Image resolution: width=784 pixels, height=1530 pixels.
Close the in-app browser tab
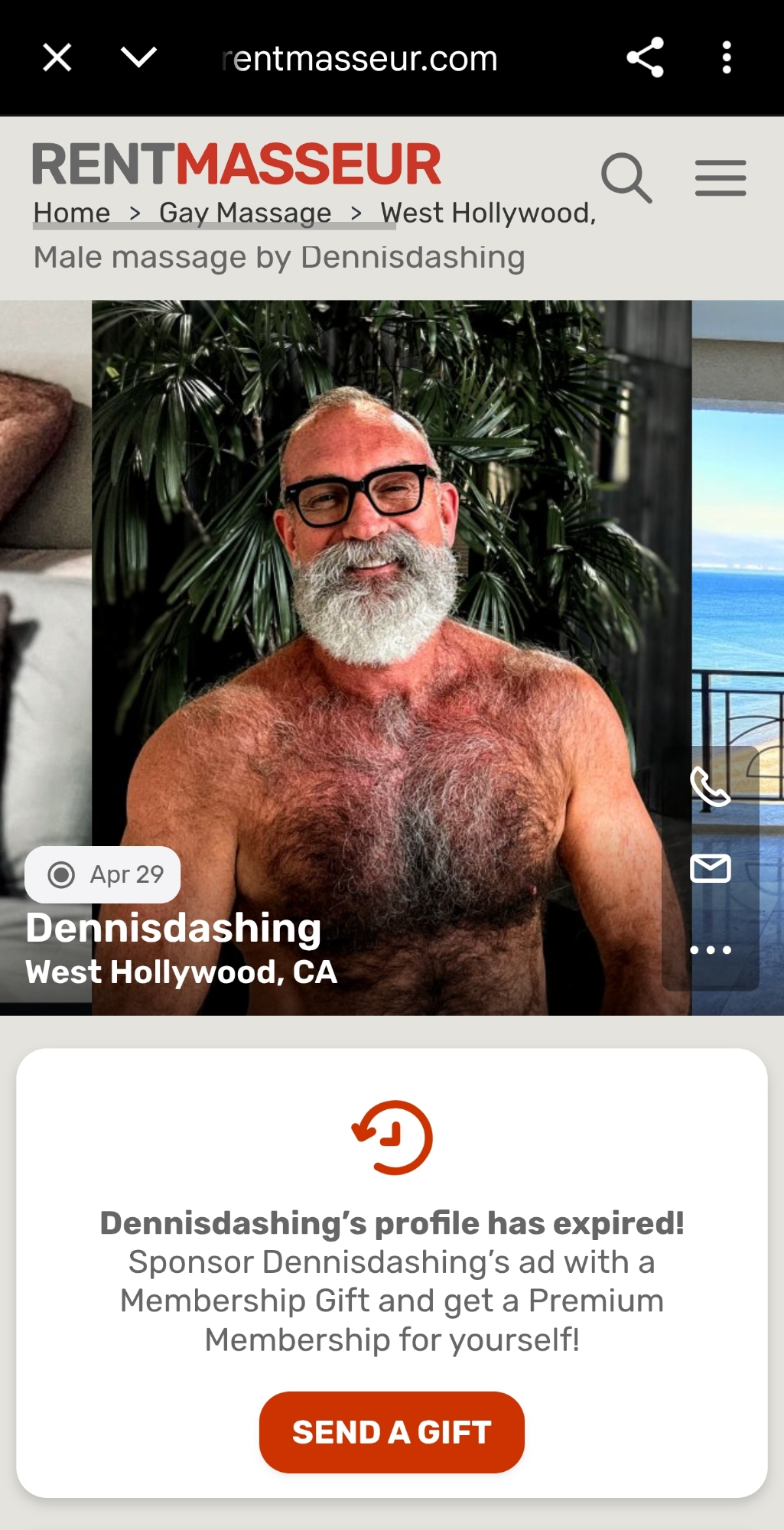(x=57, y=57)
